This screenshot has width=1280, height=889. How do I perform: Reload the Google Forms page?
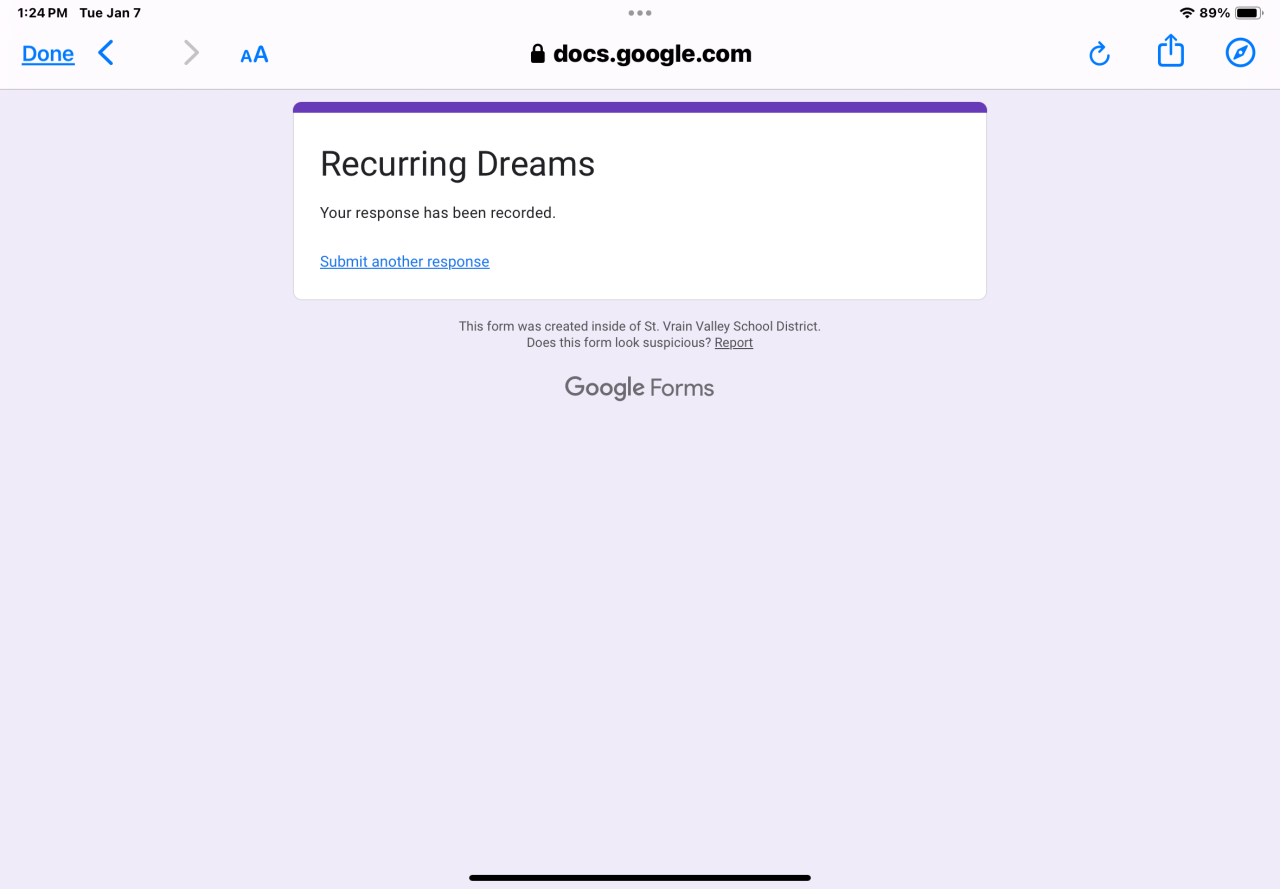(x=1099, y=54)
